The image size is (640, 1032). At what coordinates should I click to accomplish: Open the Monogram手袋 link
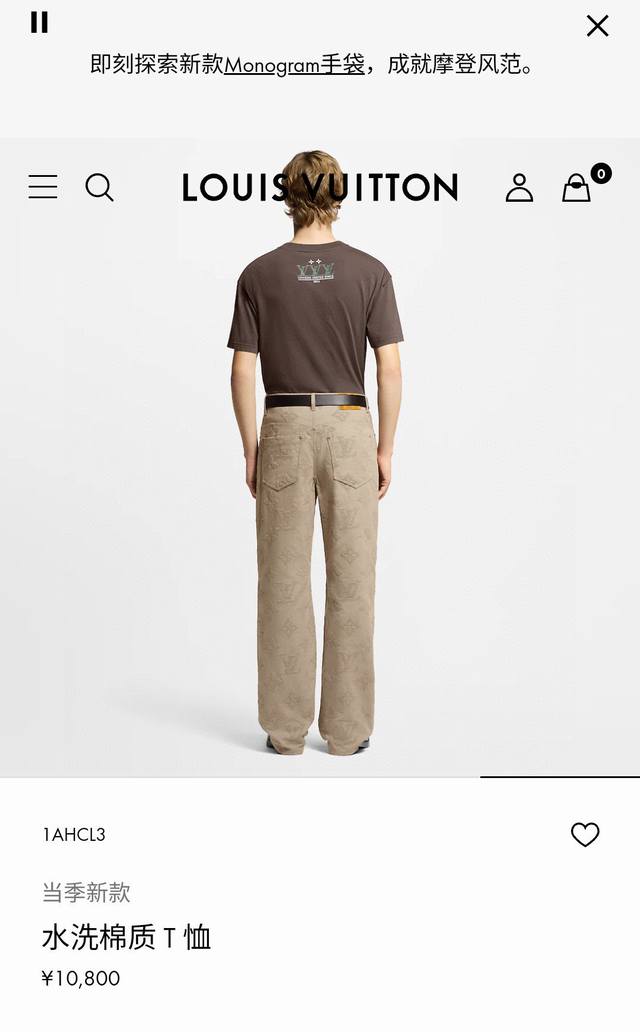294,65
